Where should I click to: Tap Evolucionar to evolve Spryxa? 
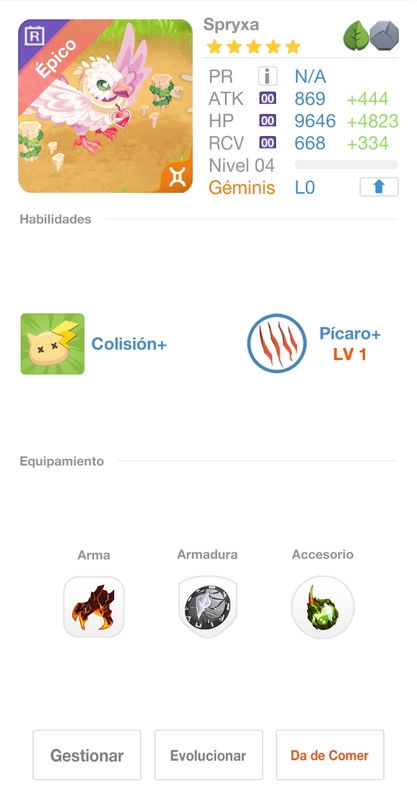(x=208, y=755)
